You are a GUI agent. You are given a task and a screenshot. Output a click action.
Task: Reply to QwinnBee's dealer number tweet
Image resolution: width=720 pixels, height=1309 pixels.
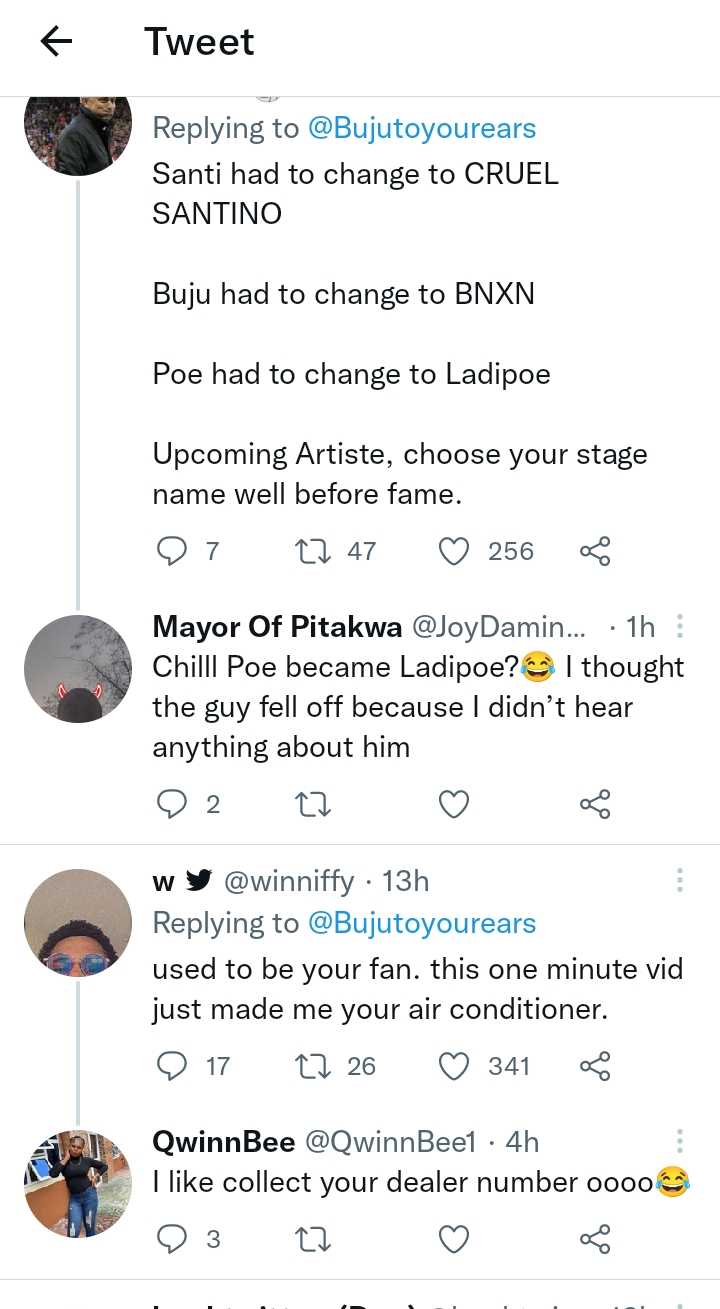[x=174, y=1240]
